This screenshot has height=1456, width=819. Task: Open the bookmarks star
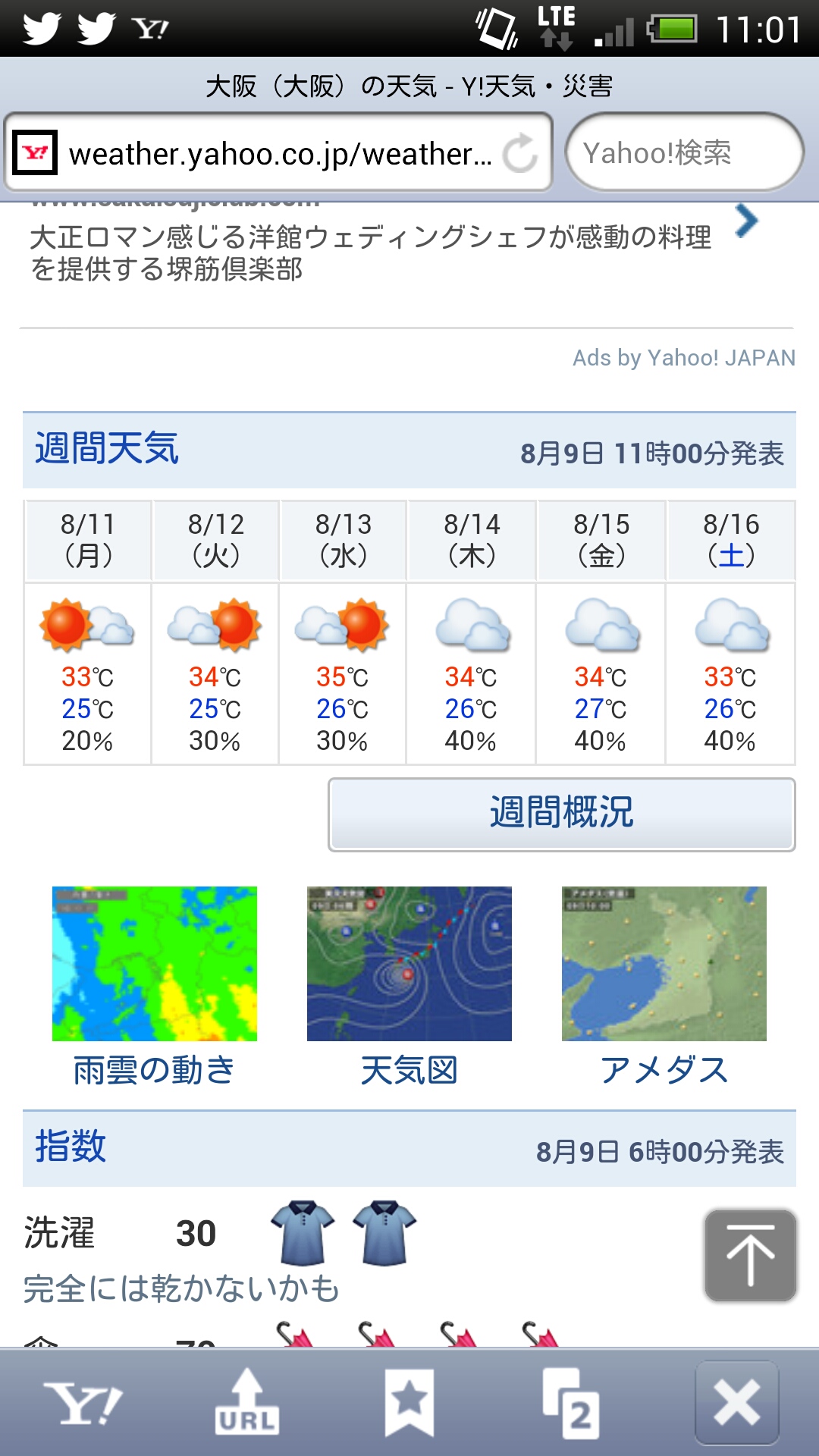click(x=409, y=1404)
